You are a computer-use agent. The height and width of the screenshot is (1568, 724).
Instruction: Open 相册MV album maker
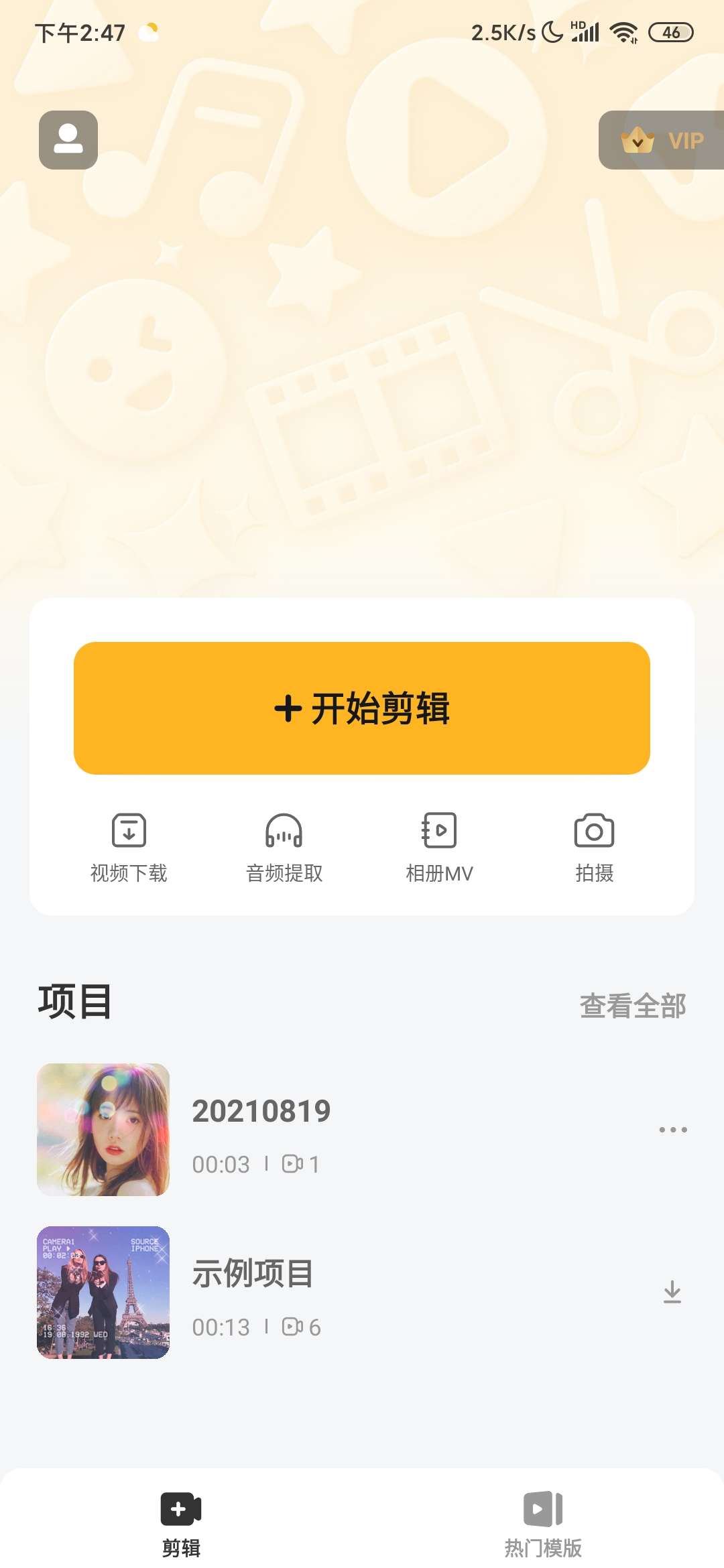click(439, 848)
